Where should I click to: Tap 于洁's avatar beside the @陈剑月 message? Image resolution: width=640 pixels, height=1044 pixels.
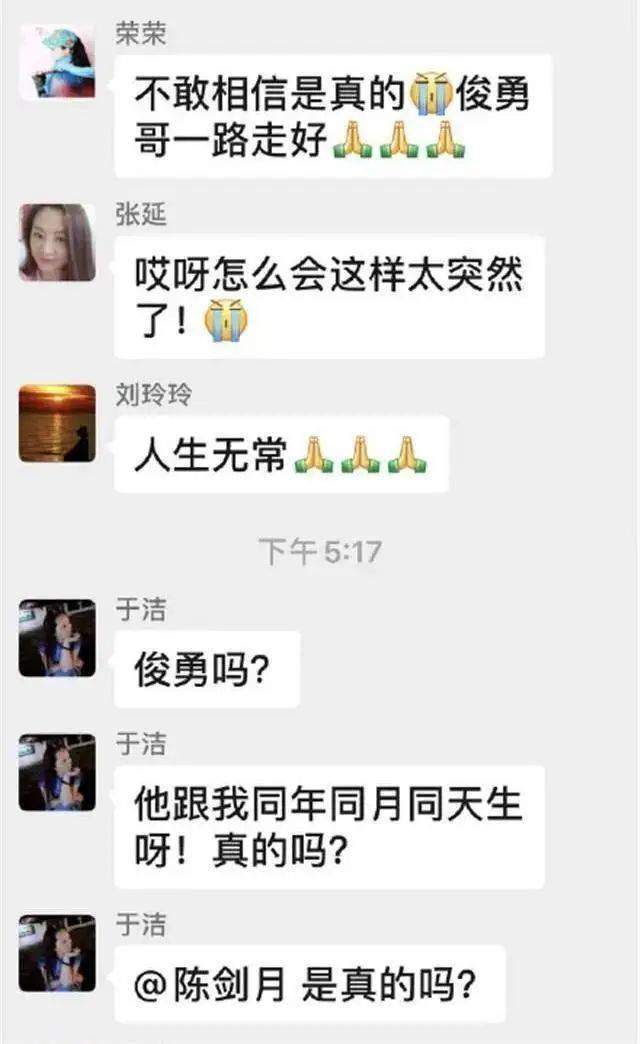57,952
